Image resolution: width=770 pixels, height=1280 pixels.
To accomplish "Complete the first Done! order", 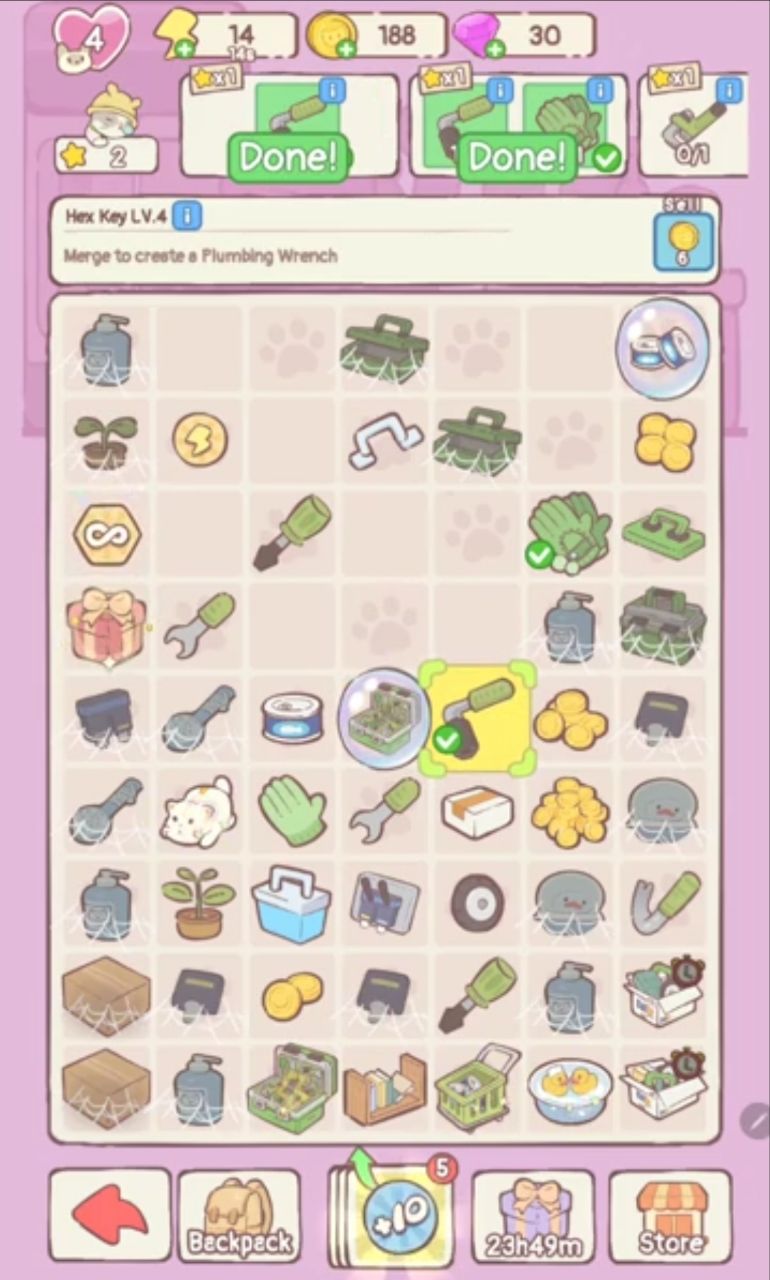I will coord(291,157).
